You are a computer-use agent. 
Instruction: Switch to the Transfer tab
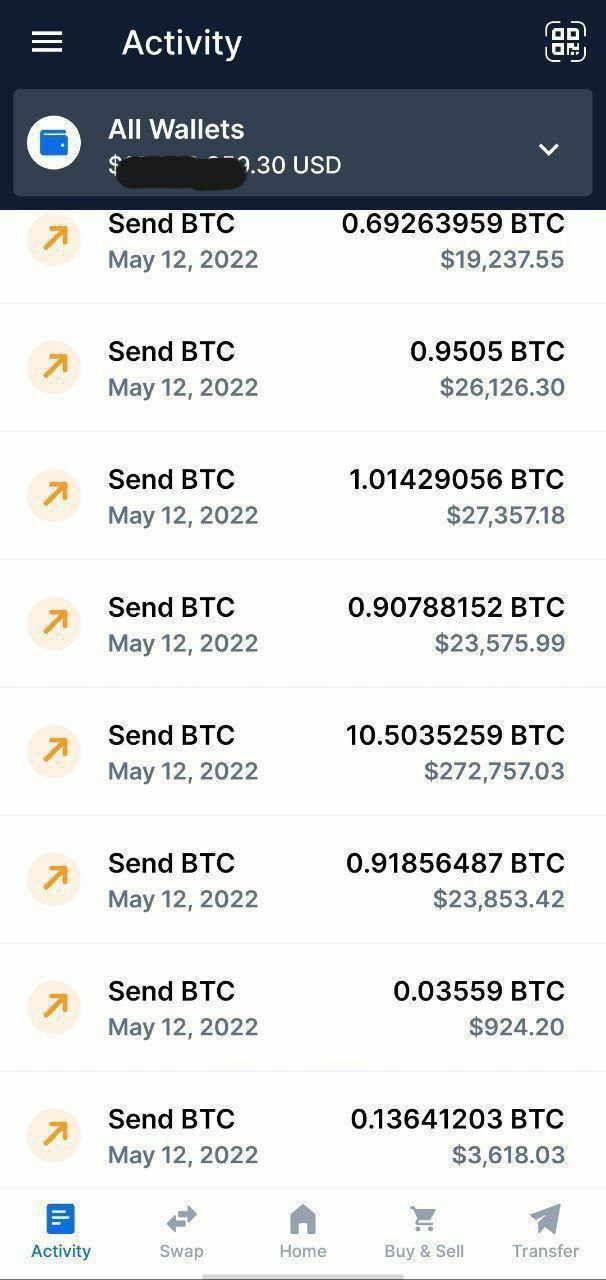pyautogui.click(x=545, y=1232)
